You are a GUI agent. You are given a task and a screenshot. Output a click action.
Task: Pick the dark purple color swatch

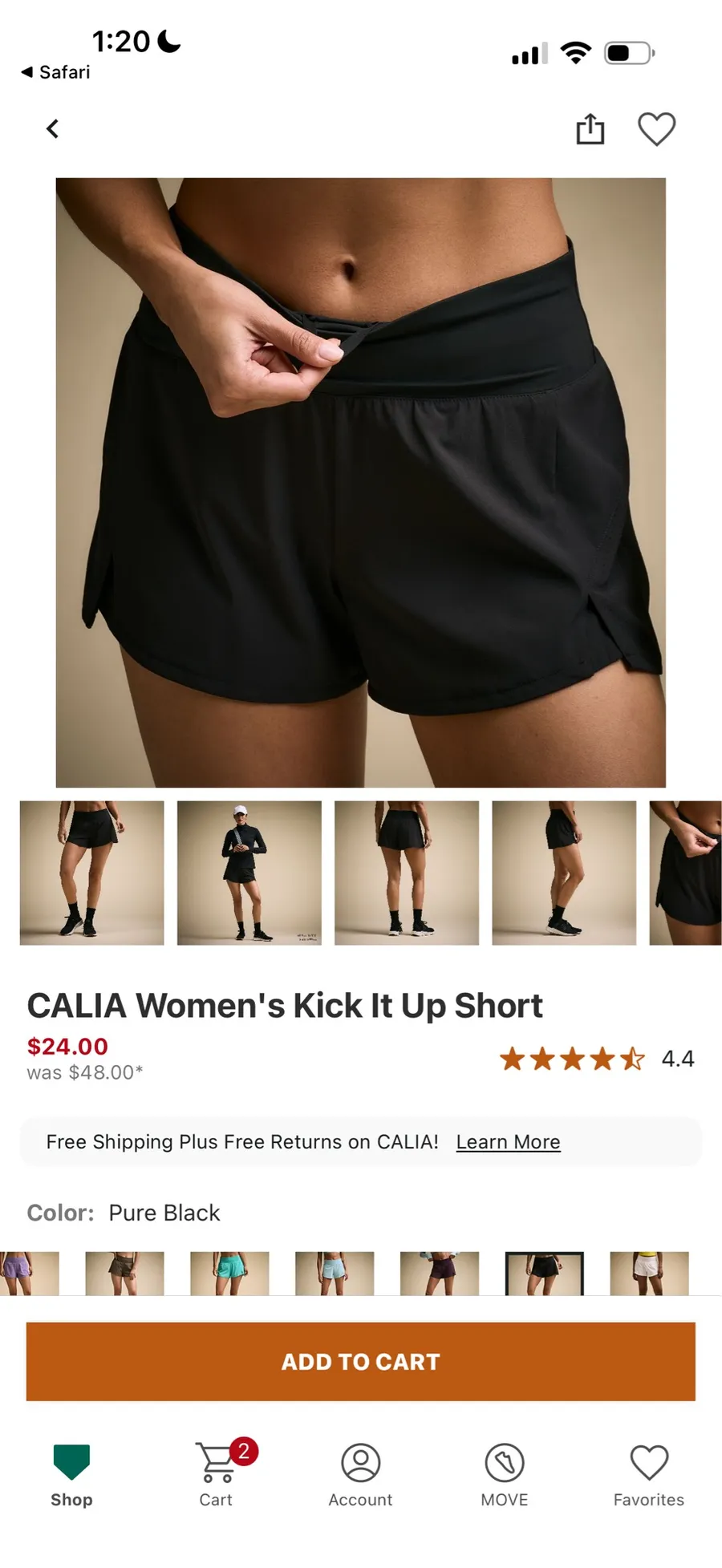[440, 1274]
